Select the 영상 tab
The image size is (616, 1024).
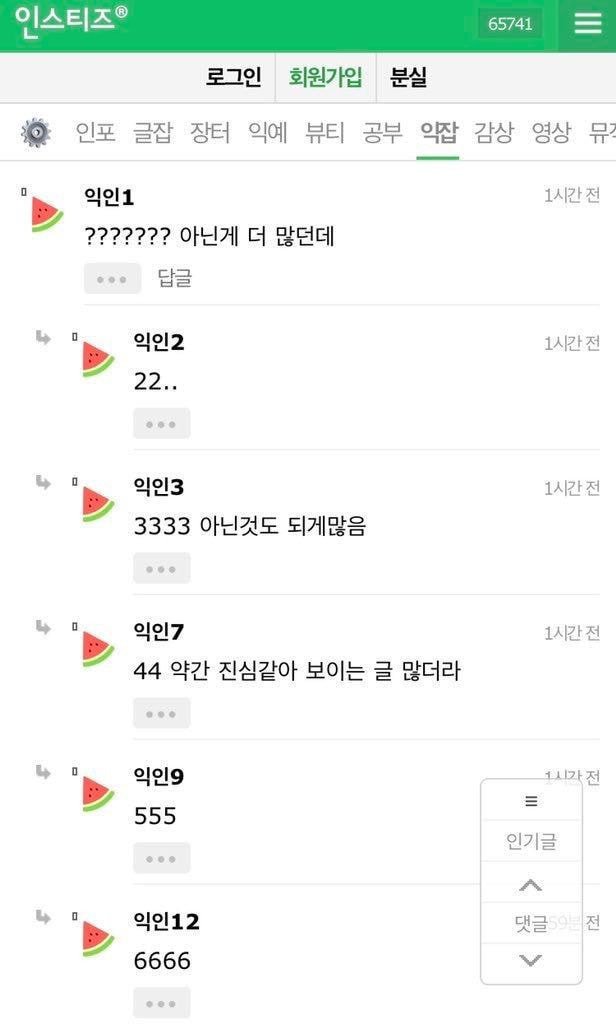point(551,132)
